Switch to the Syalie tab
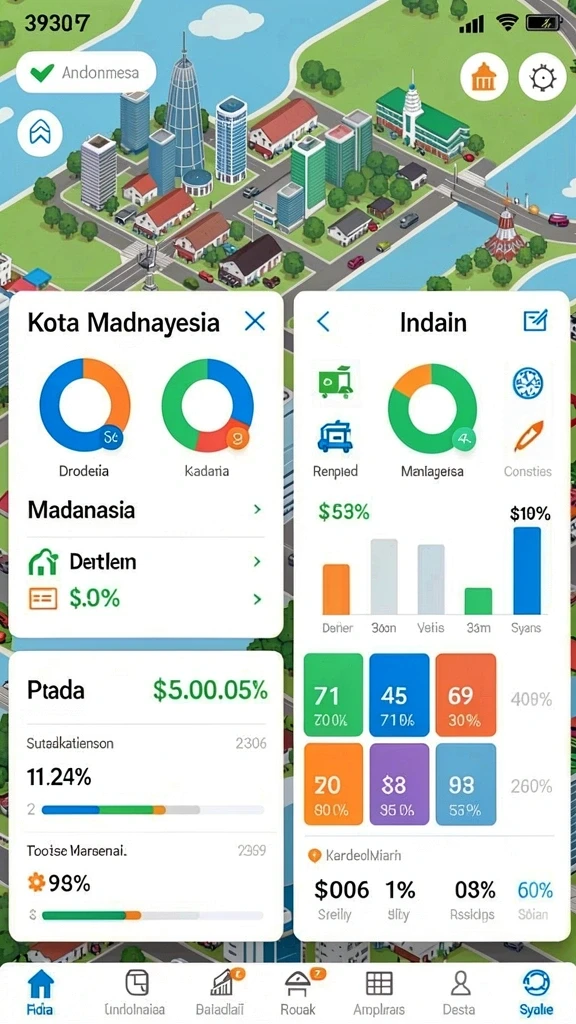Viewport: 576px width, 1024px height. click(536, 993)
